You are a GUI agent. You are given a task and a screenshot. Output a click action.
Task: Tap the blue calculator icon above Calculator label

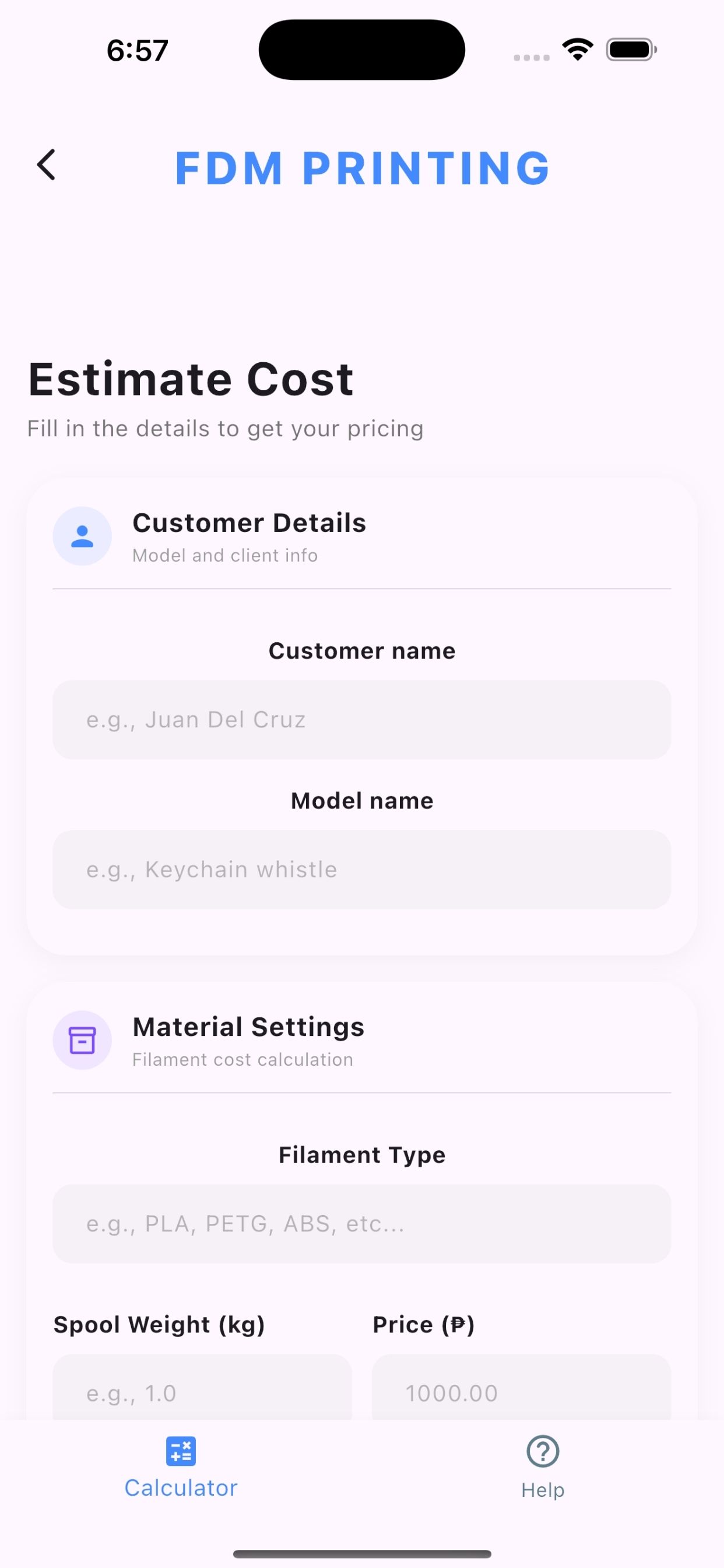pos(180,1452)
